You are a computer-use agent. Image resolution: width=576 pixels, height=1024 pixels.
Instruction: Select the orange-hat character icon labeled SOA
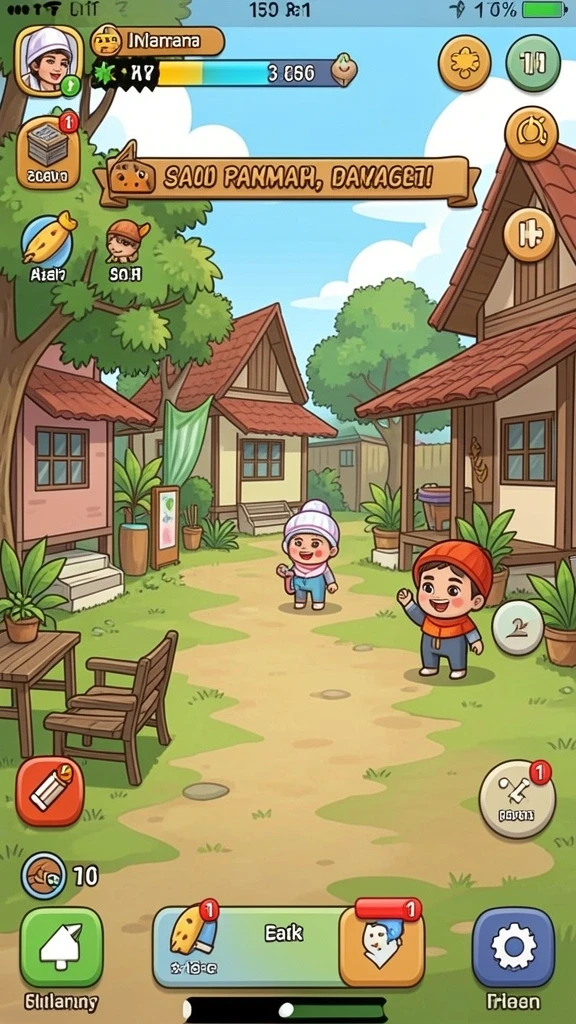[x=125, y=249]
